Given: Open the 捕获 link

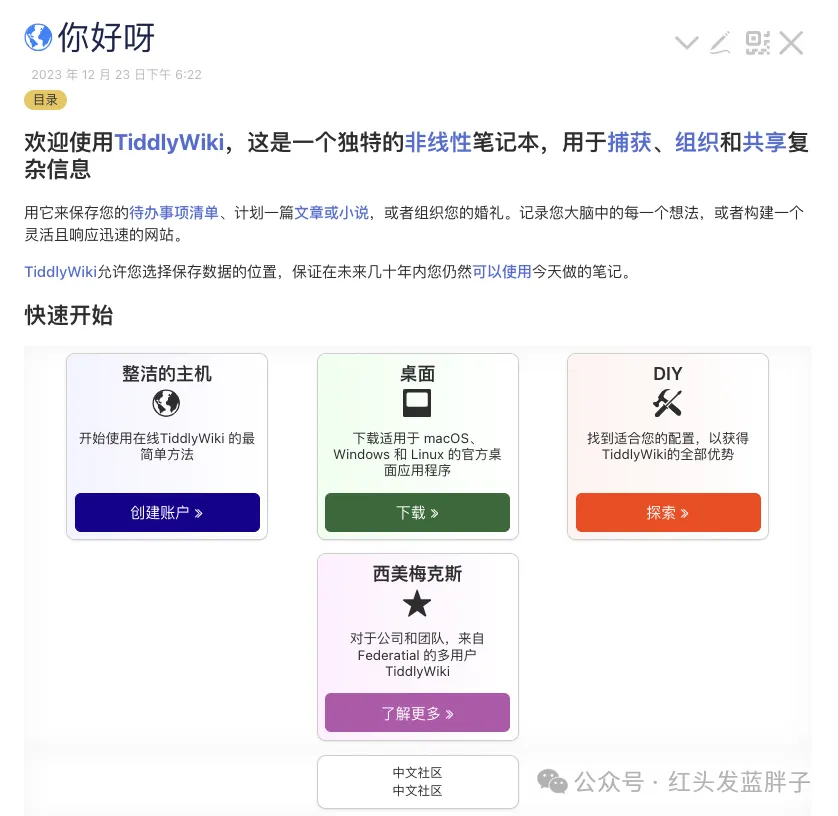Looking at the screenshot, I should 629,142.
